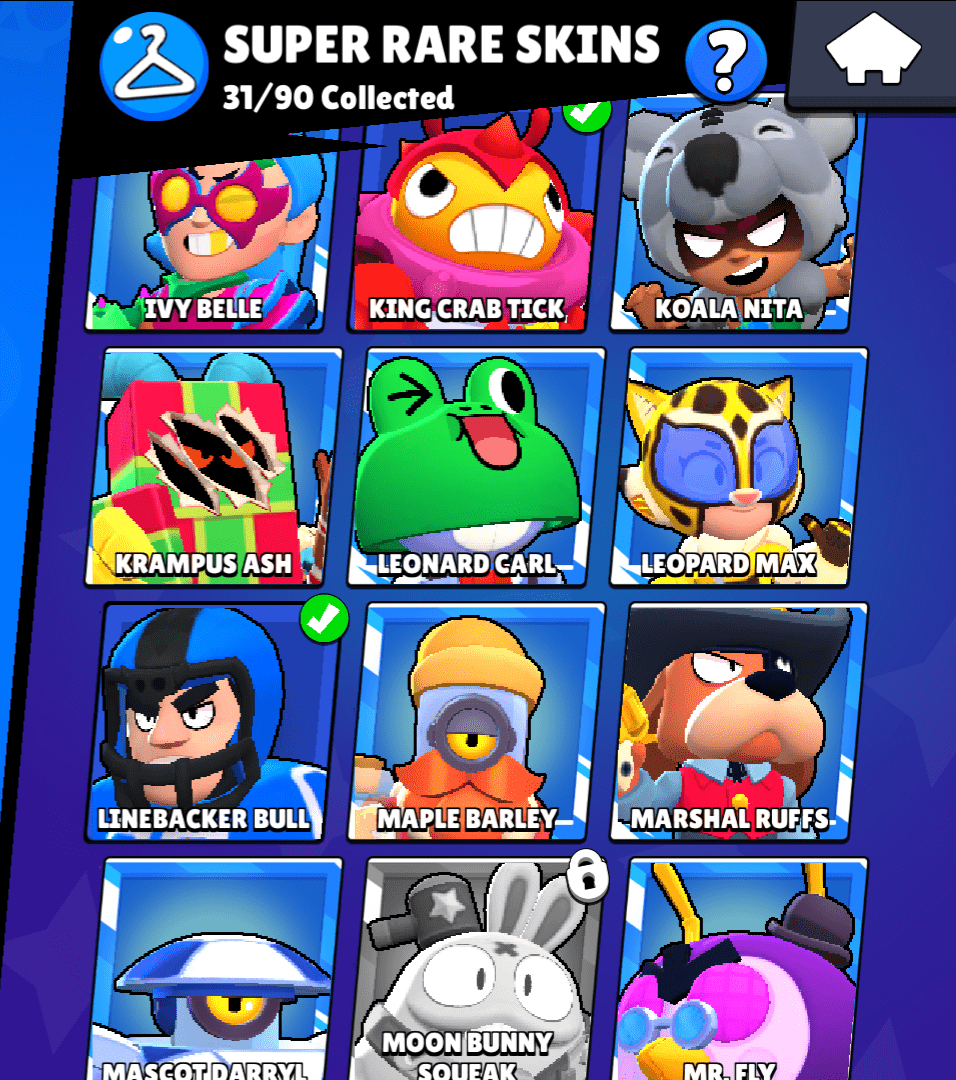956x1080 pixels.
Task: Tap the Maple Barley skin card
Action: tap(476, 722)
